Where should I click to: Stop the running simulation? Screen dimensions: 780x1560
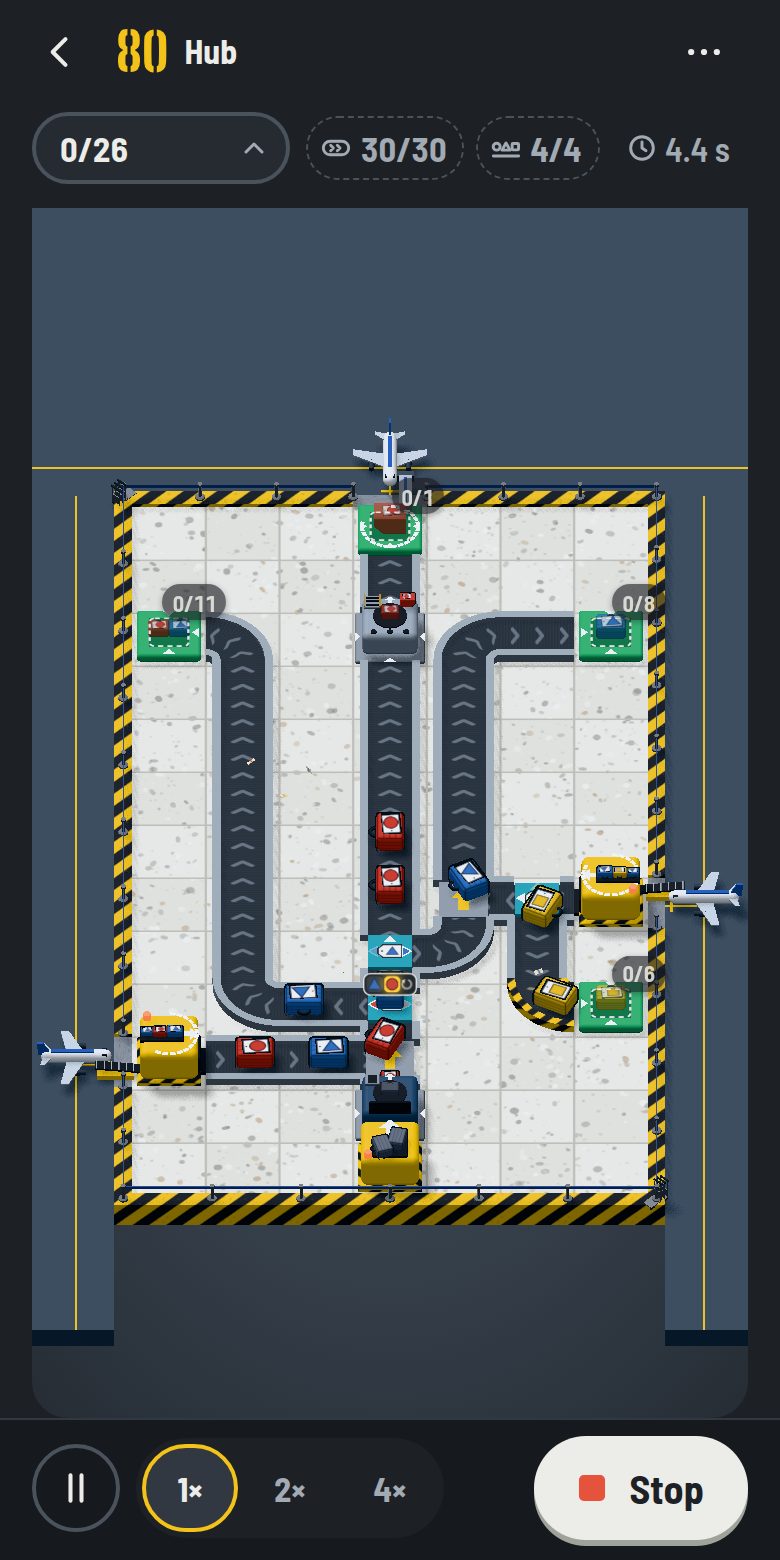pos(641,1490)
